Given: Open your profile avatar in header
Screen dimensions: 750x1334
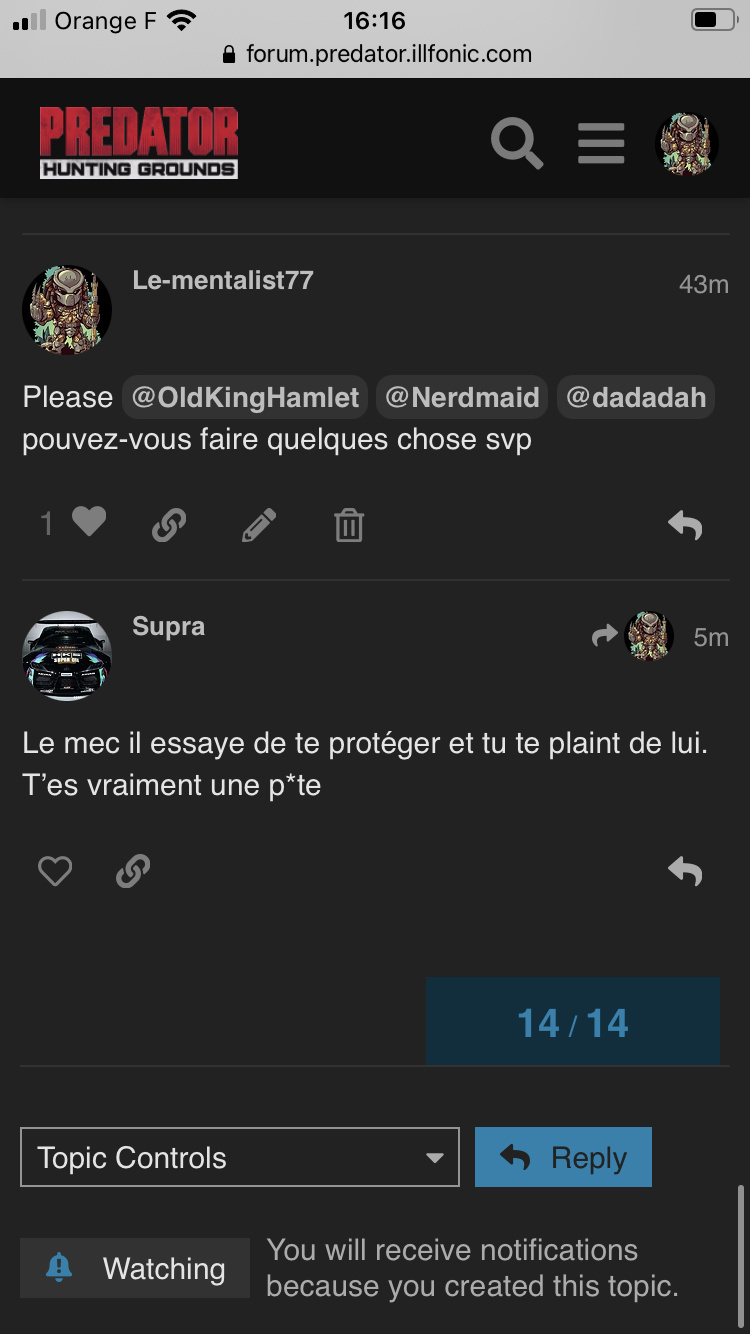Looking at the screenshot, I should tap(686, 144).
